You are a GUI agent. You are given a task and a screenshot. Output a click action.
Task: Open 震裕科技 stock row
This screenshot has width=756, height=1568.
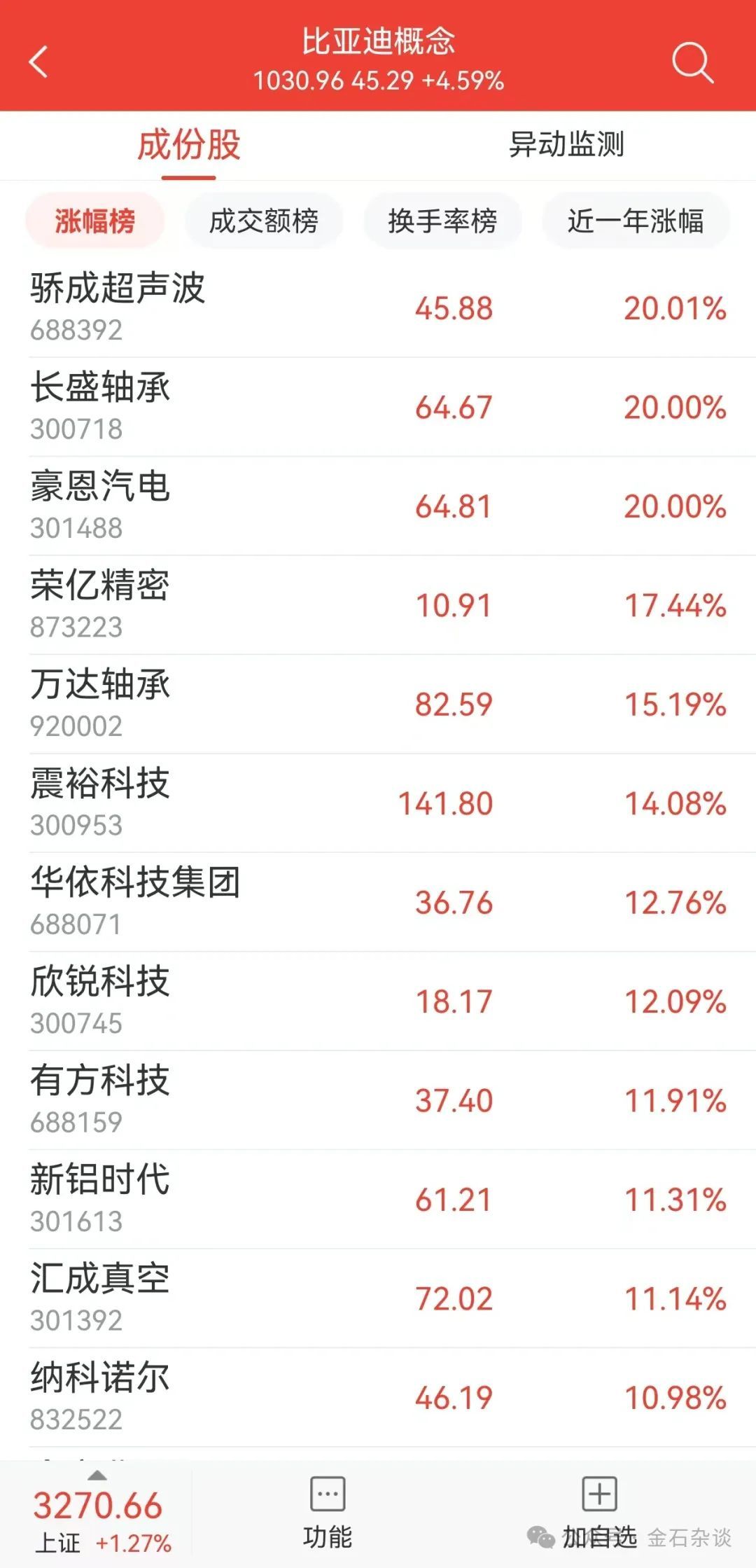pyautogui.click(x=378, y=803)
